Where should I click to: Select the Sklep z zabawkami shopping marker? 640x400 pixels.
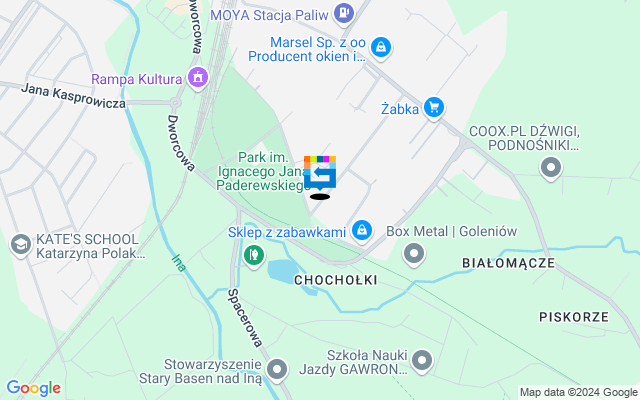coord(362,231)
